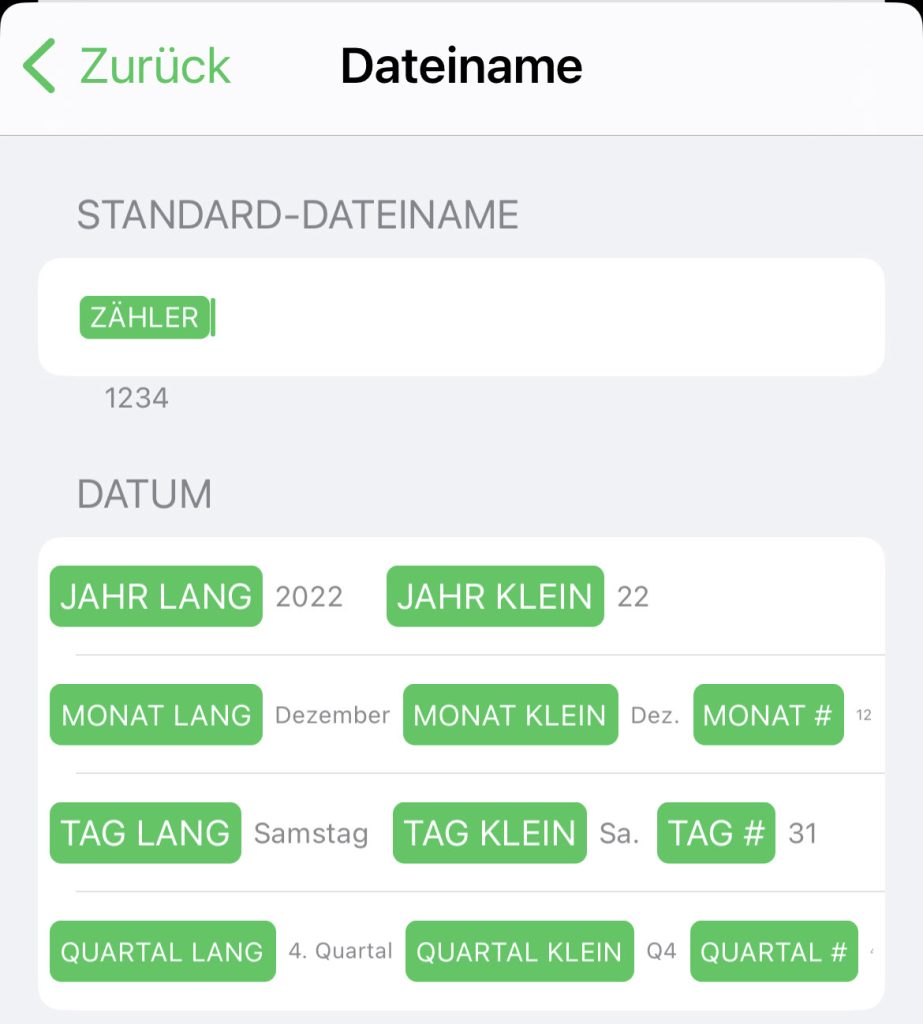Go back with the Zurück button
Image resolution: width=923 pixels, height=1024 pixels.
(x=128, y=67)
